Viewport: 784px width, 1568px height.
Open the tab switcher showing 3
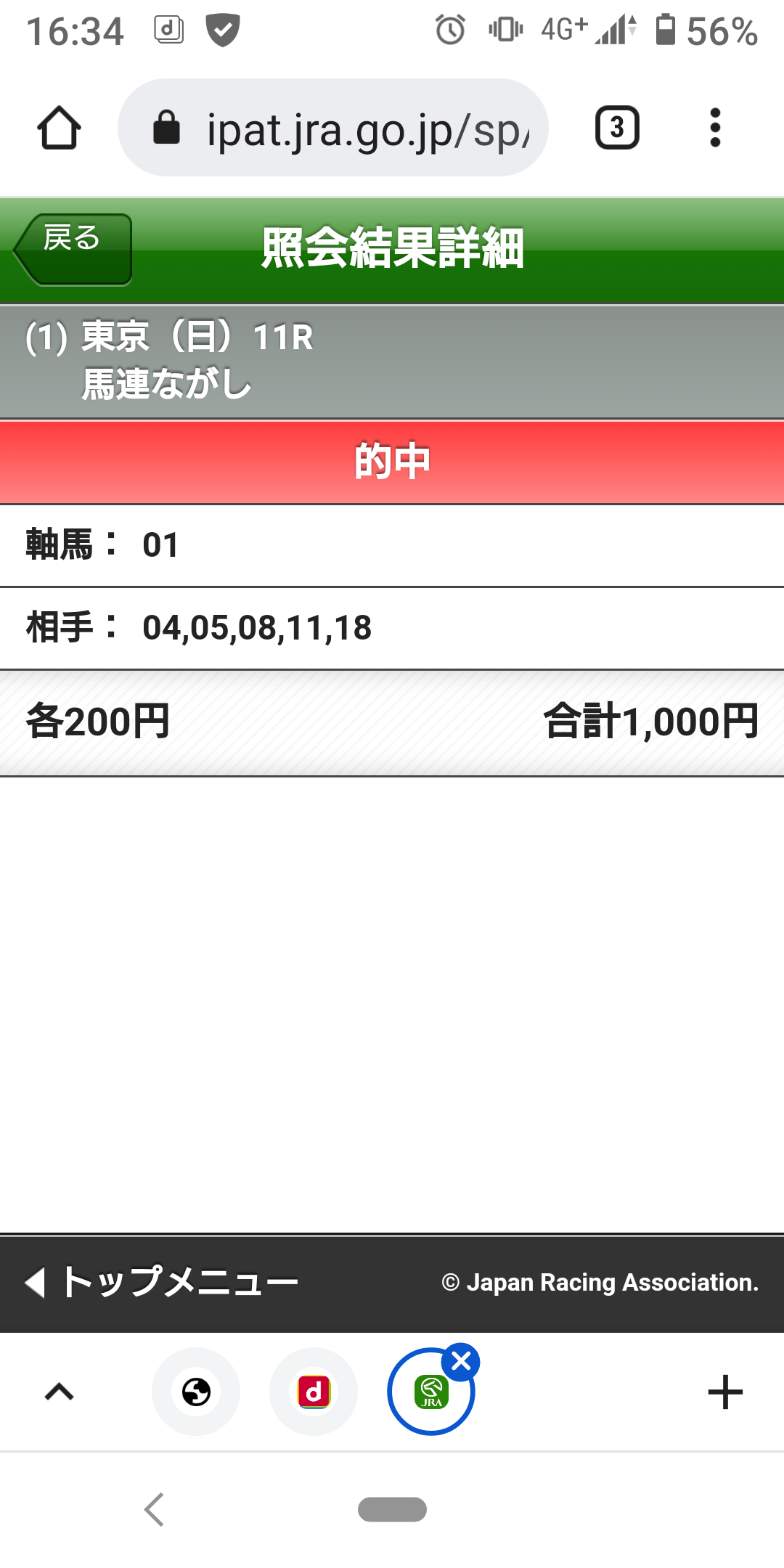(618, 128)
